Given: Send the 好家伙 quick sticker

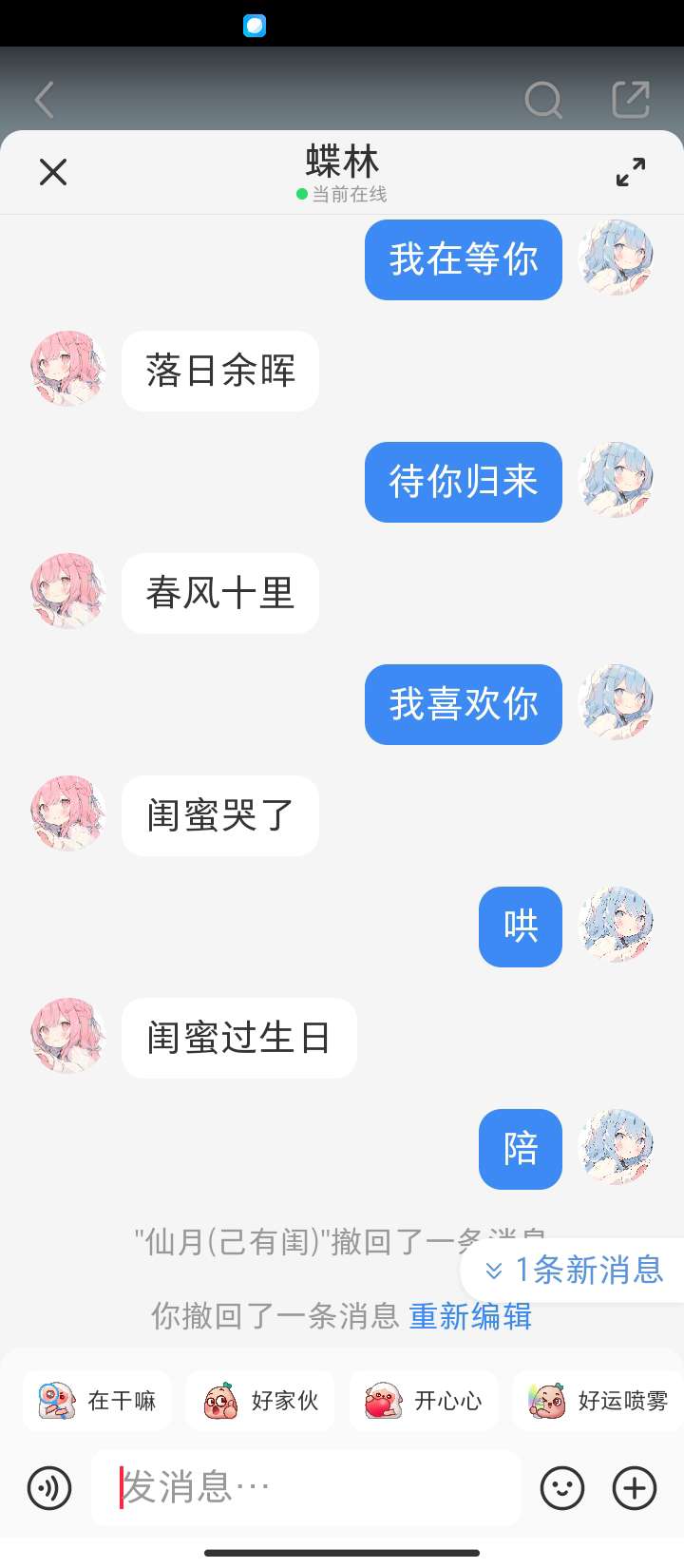Looking at the screenshot, I should tap(260, 1401).
